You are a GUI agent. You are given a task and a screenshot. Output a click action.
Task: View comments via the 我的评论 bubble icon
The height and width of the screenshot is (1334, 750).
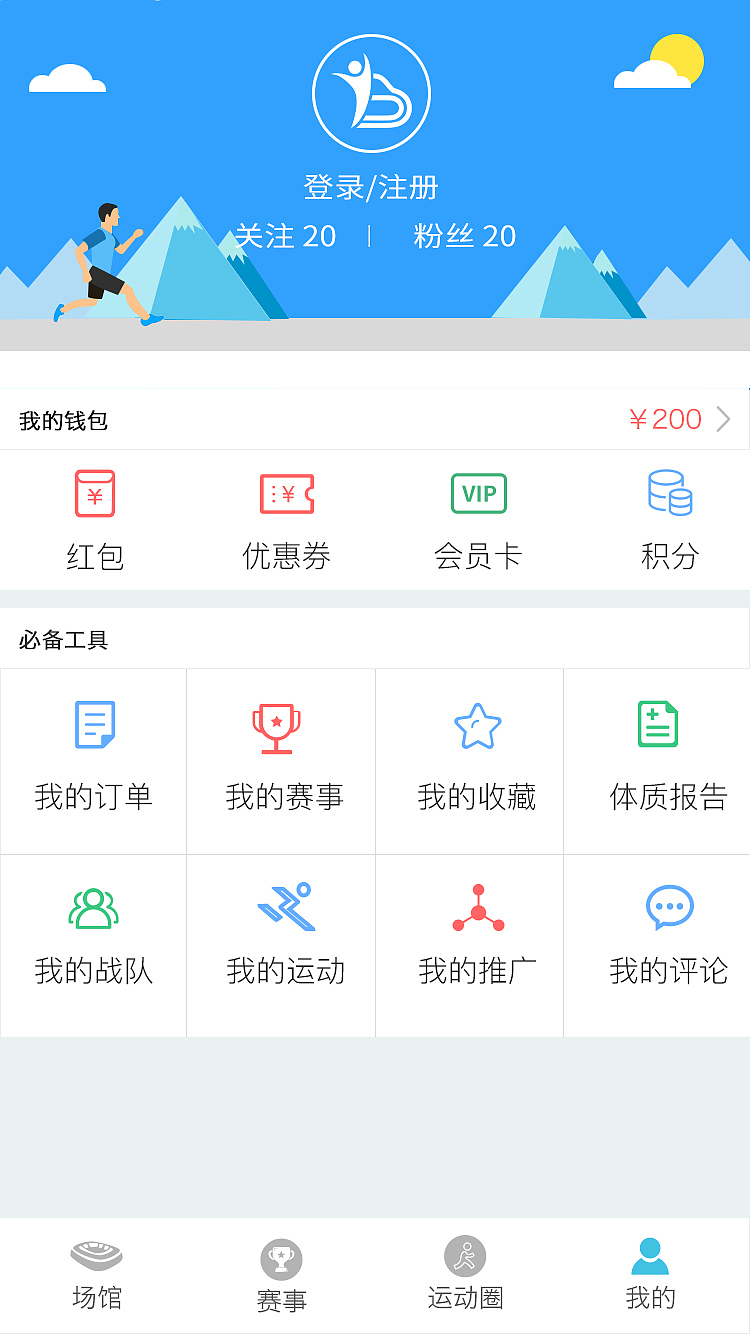pyautogui.click(x=656, y=908)
